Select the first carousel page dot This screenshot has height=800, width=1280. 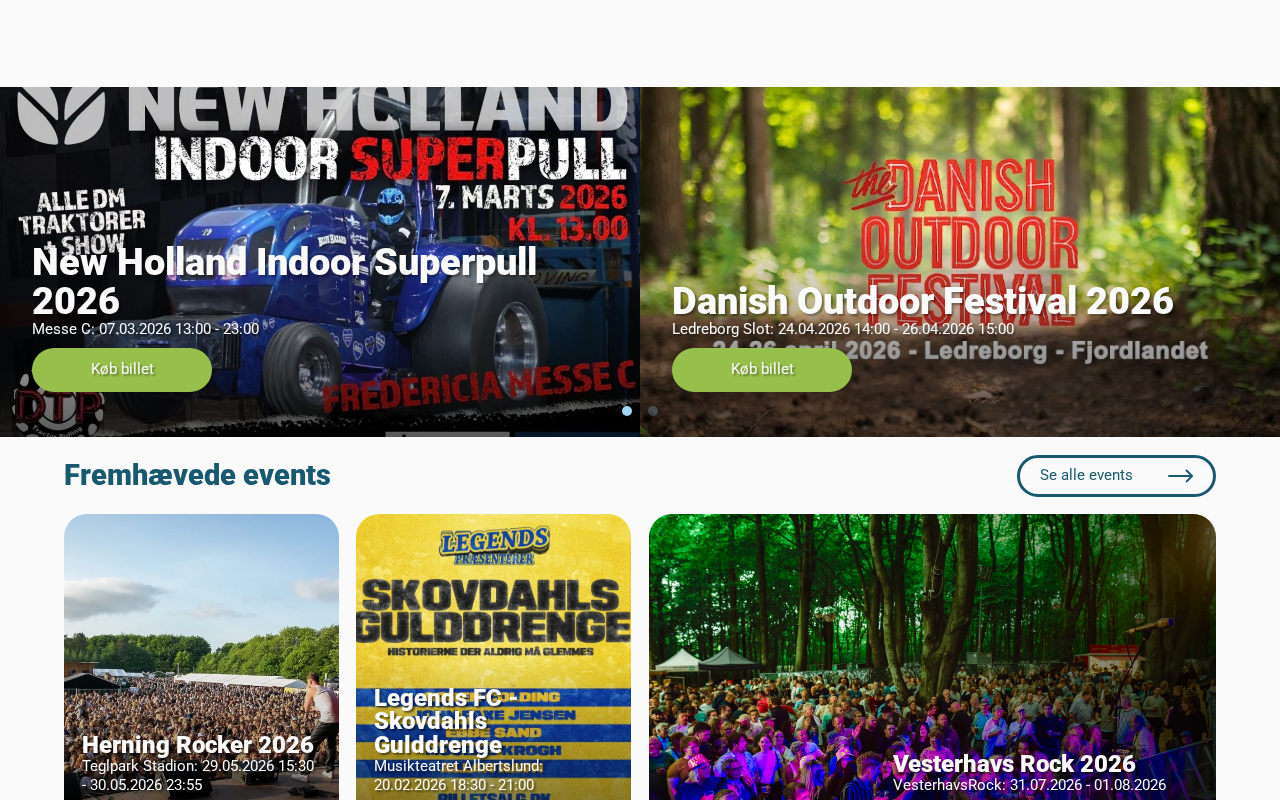[627, 411]
